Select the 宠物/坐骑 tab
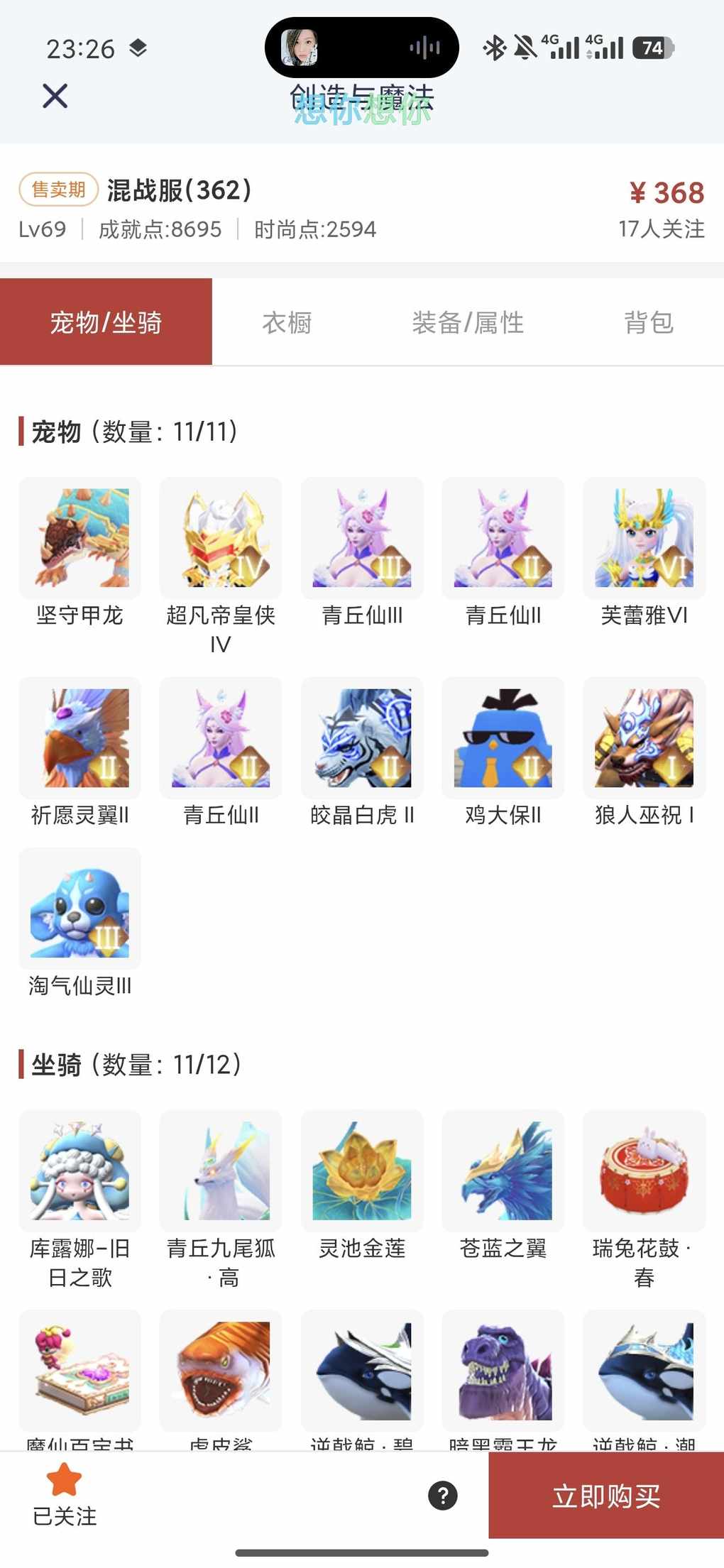This screenshot has height=1568, width=724. click(106, 322)
